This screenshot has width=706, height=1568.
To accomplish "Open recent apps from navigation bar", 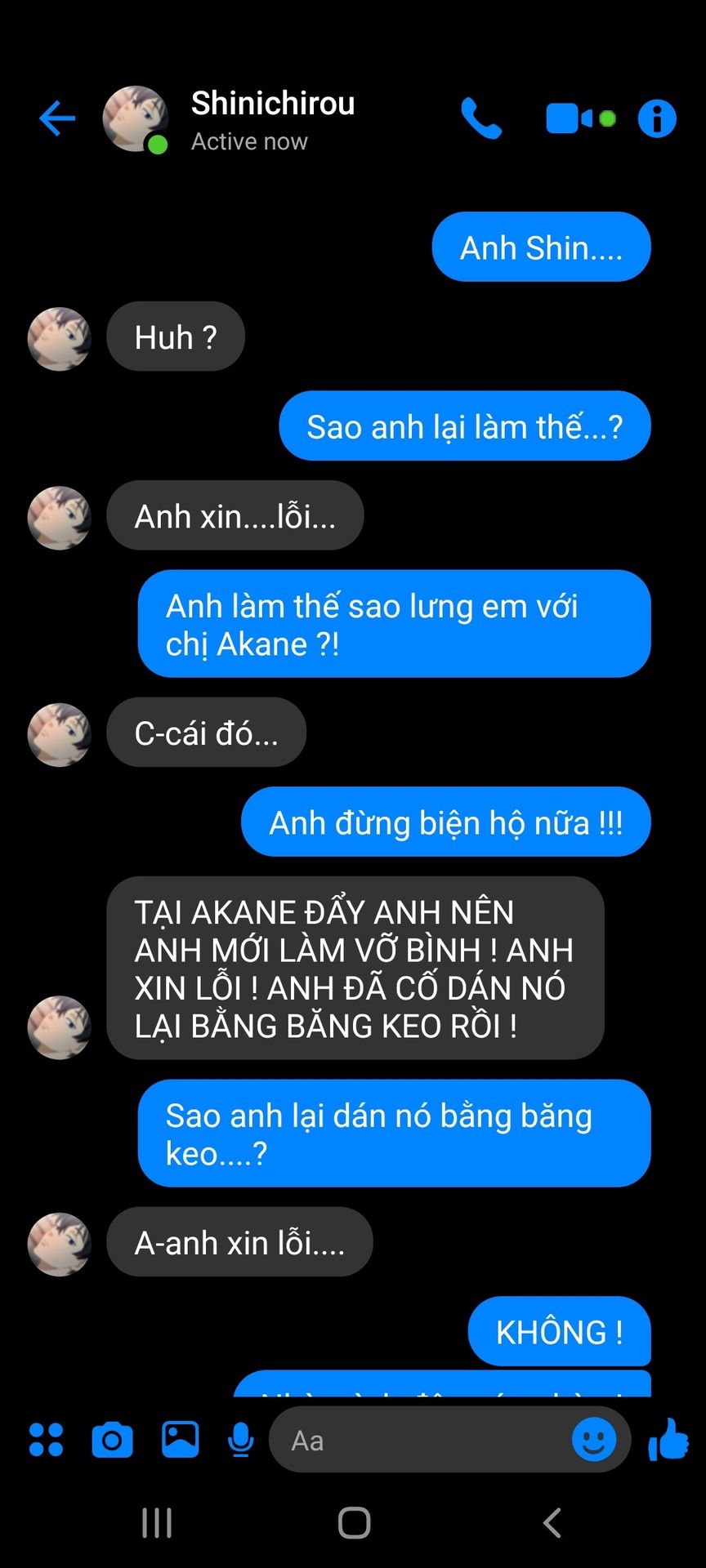I will 157,1523.
